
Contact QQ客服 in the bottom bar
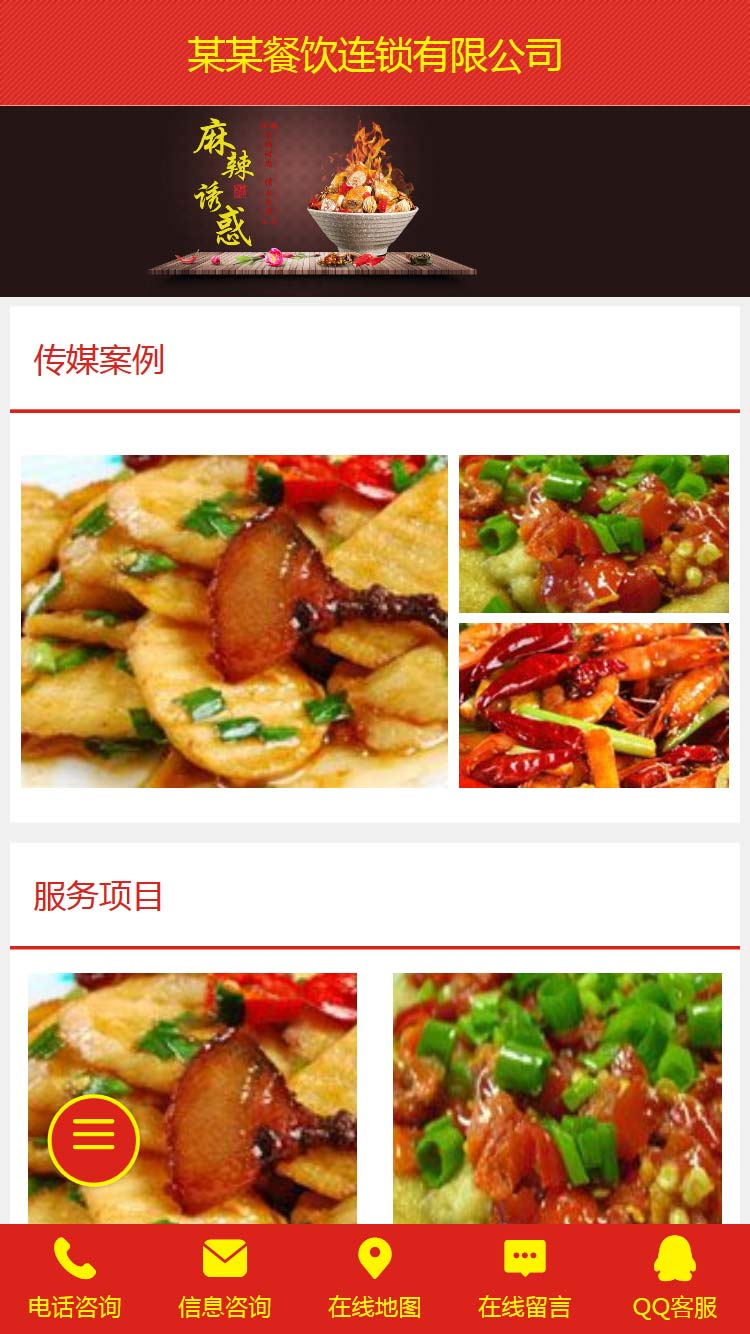click(x=675, y=1279)
